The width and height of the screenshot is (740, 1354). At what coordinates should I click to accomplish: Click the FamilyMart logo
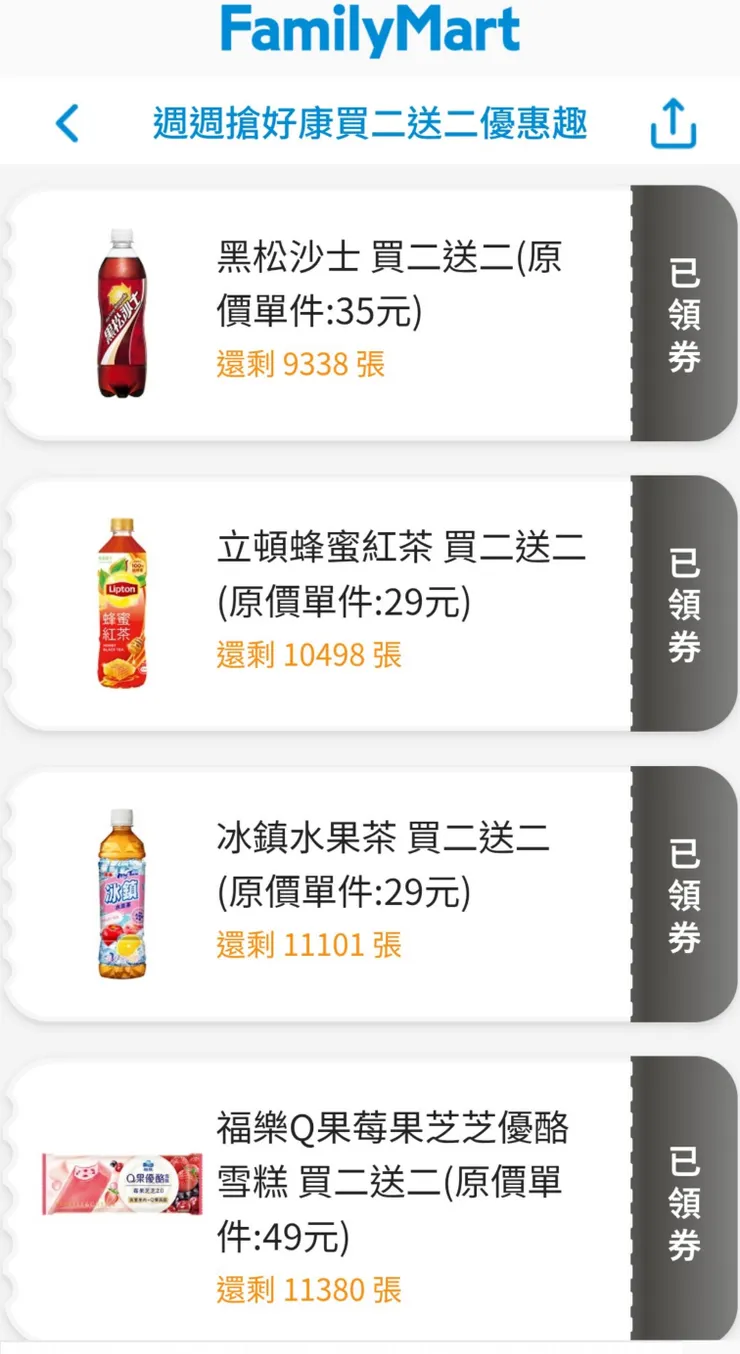(370, 30)
